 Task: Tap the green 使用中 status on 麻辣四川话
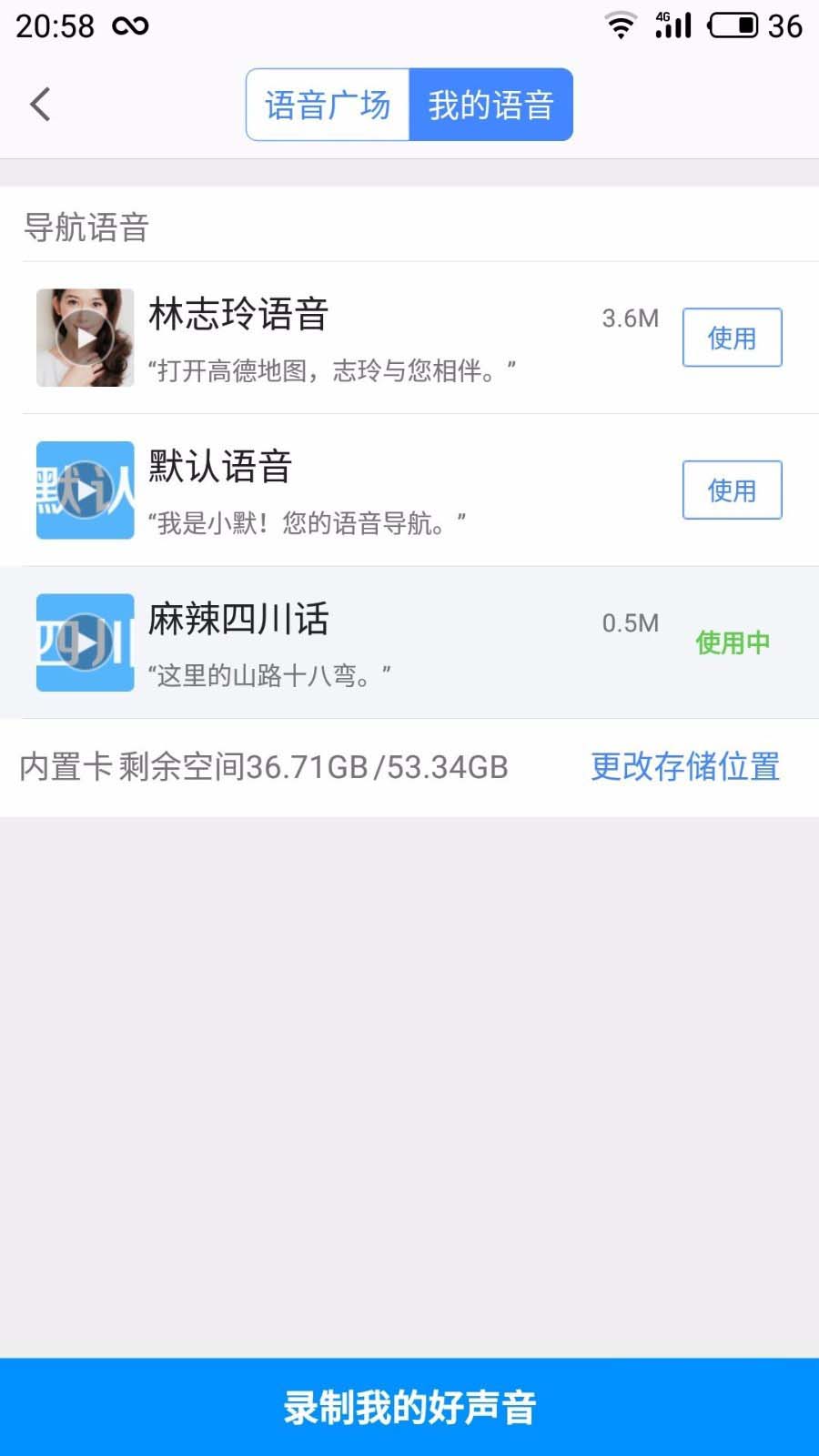click(733, 642)
